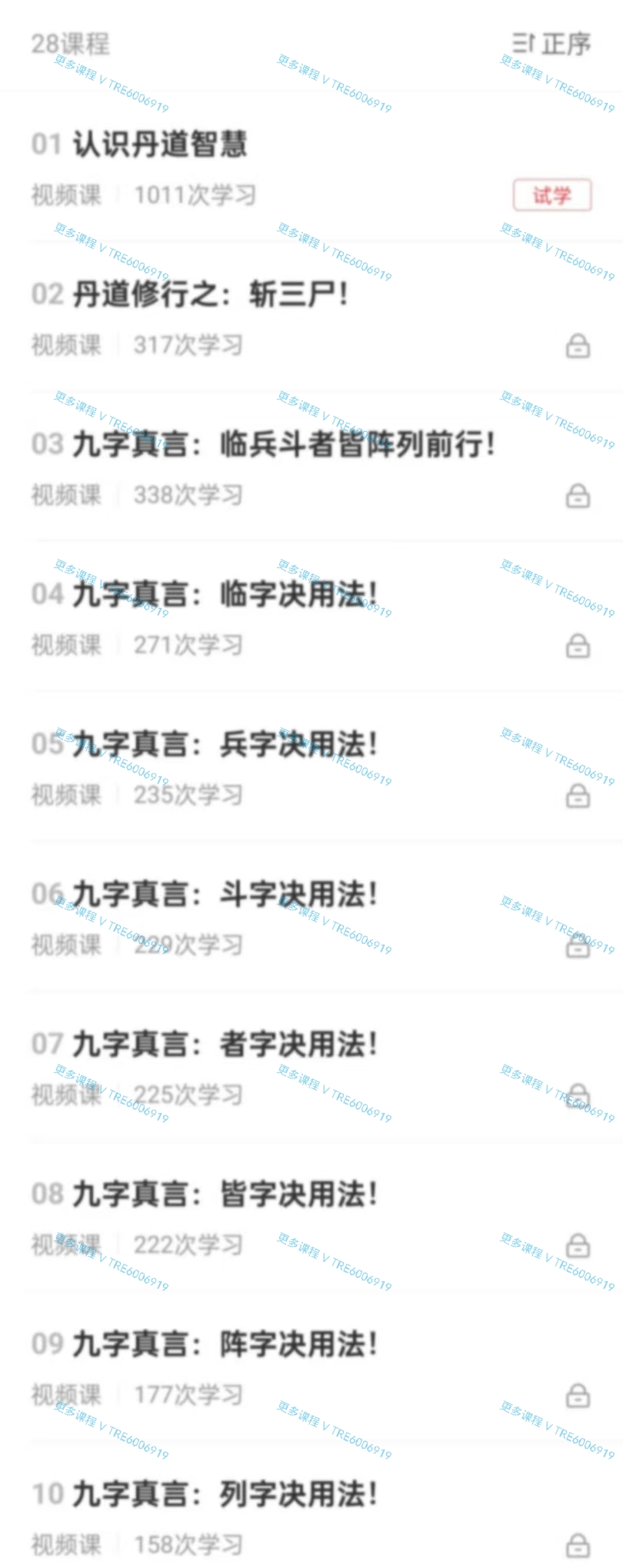Viewport: 623px width, 1568px height.
Task: Open lesson 01 认识丹道智慧
Action: point(160,145)
